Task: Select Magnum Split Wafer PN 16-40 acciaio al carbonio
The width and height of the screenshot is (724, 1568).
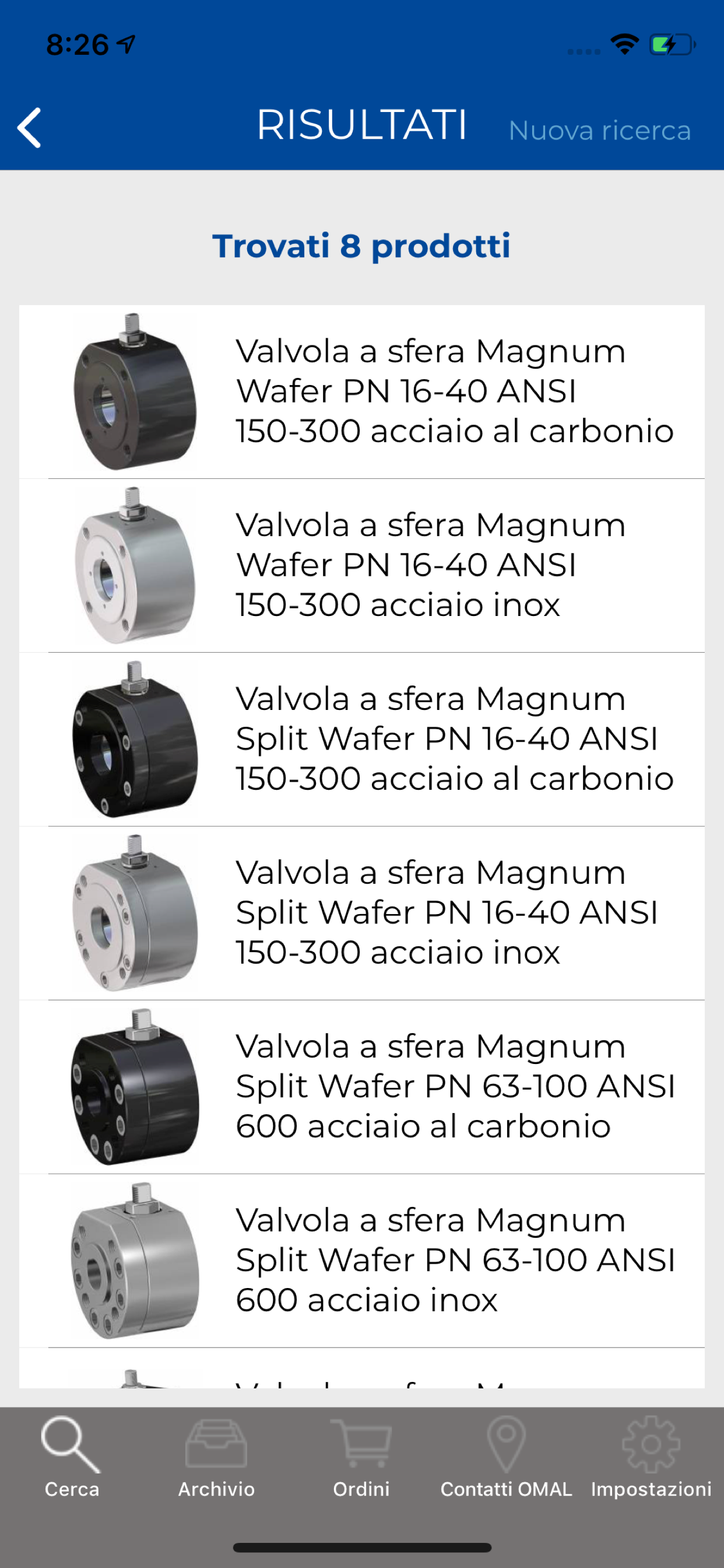Action: click(362, 740)
